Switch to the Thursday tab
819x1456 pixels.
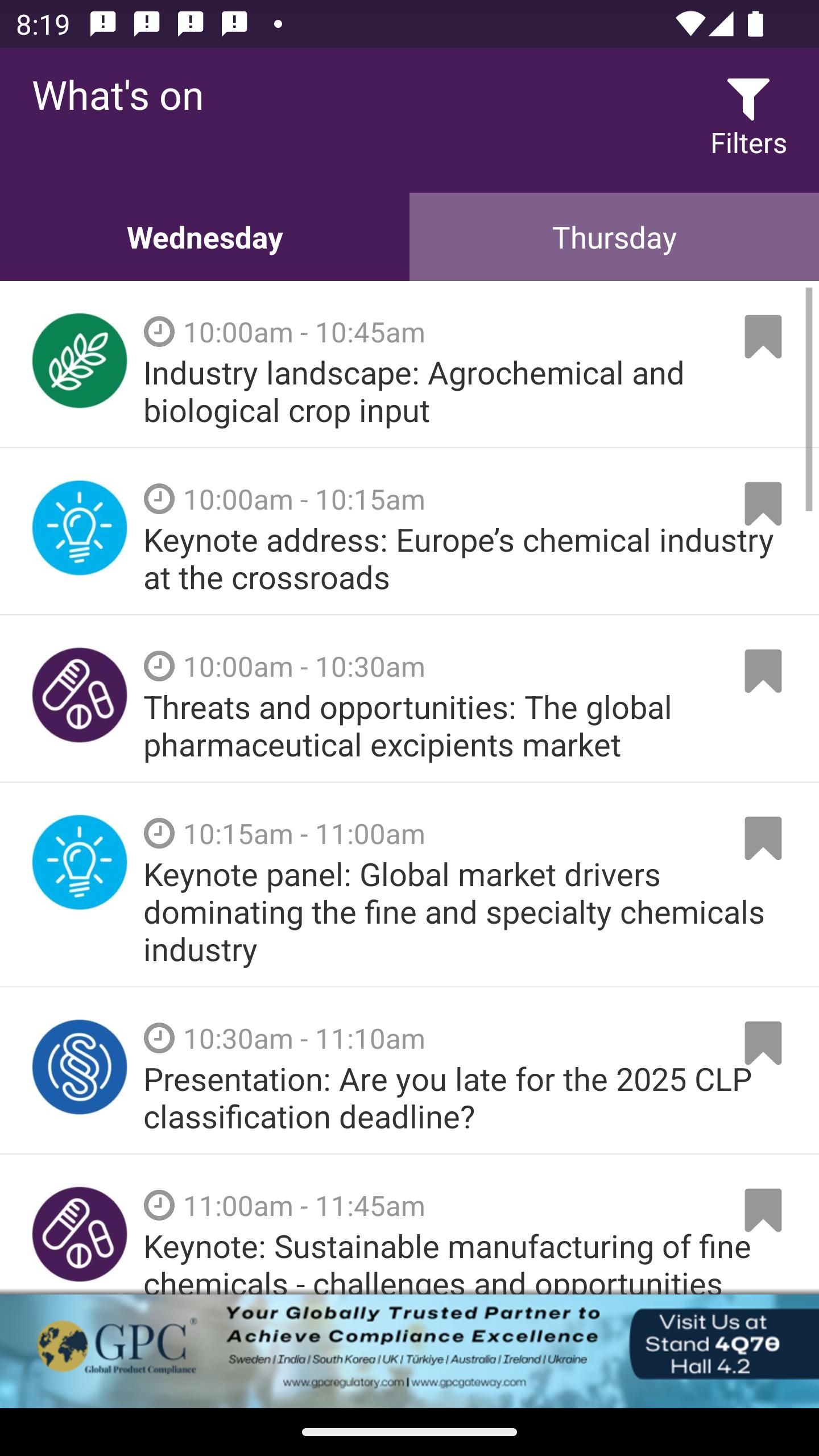[614, 237]
